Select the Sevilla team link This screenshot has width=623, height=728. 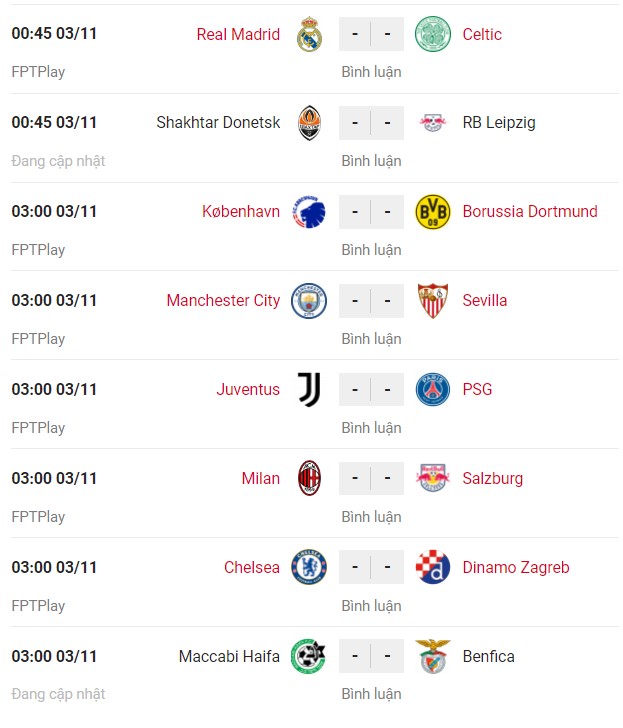click(x=485, y=300)
